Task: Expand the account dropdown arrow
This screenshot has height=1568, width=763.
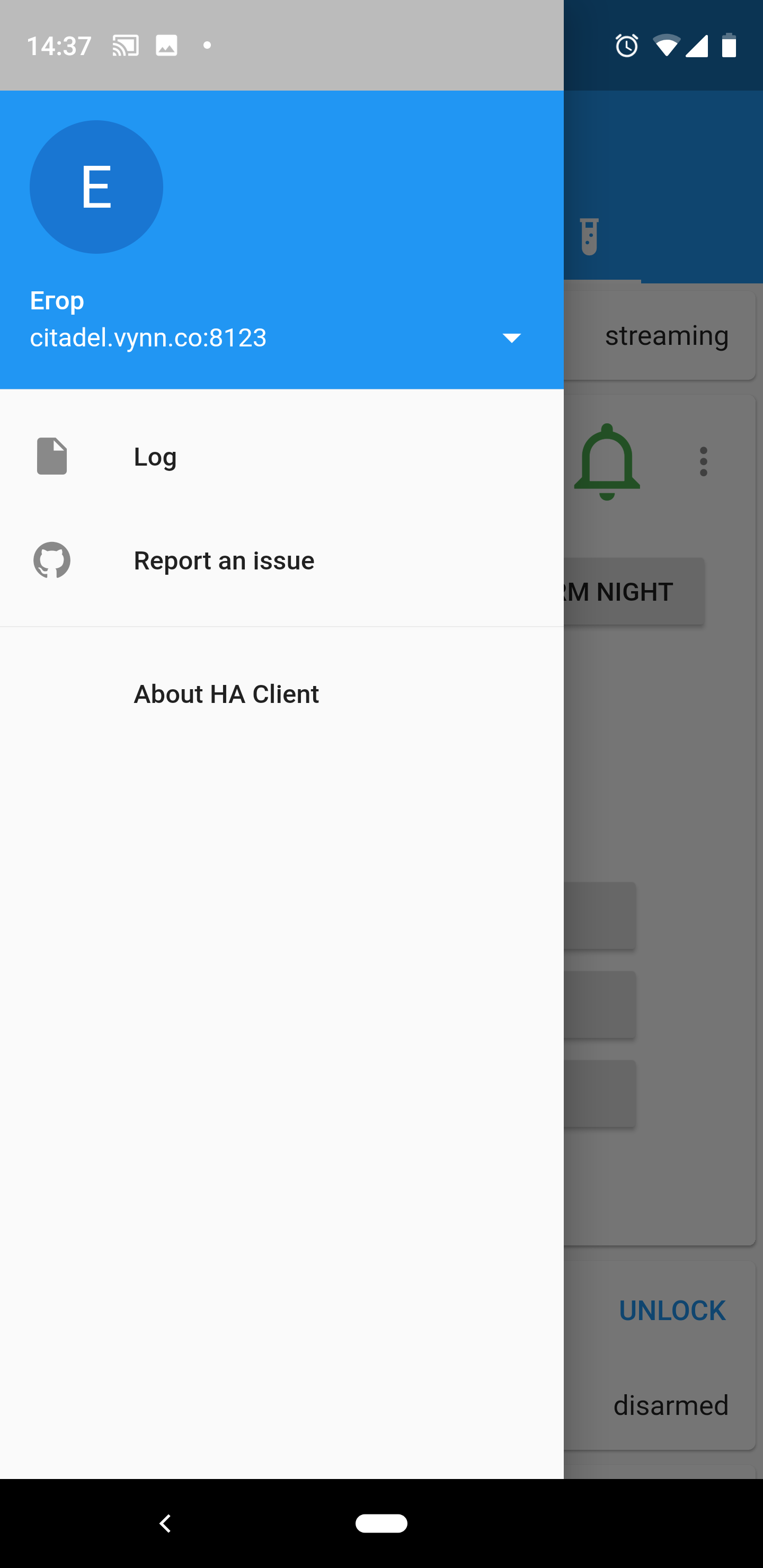Action: click(511, 338)
